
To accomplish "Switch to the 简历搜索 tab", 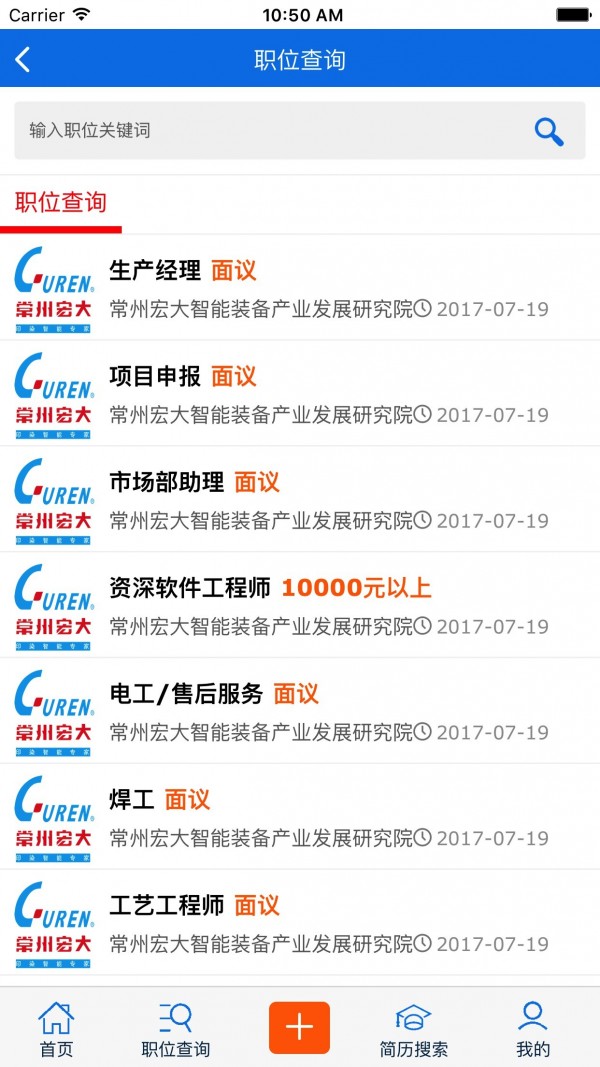I will click(413, 1030).
